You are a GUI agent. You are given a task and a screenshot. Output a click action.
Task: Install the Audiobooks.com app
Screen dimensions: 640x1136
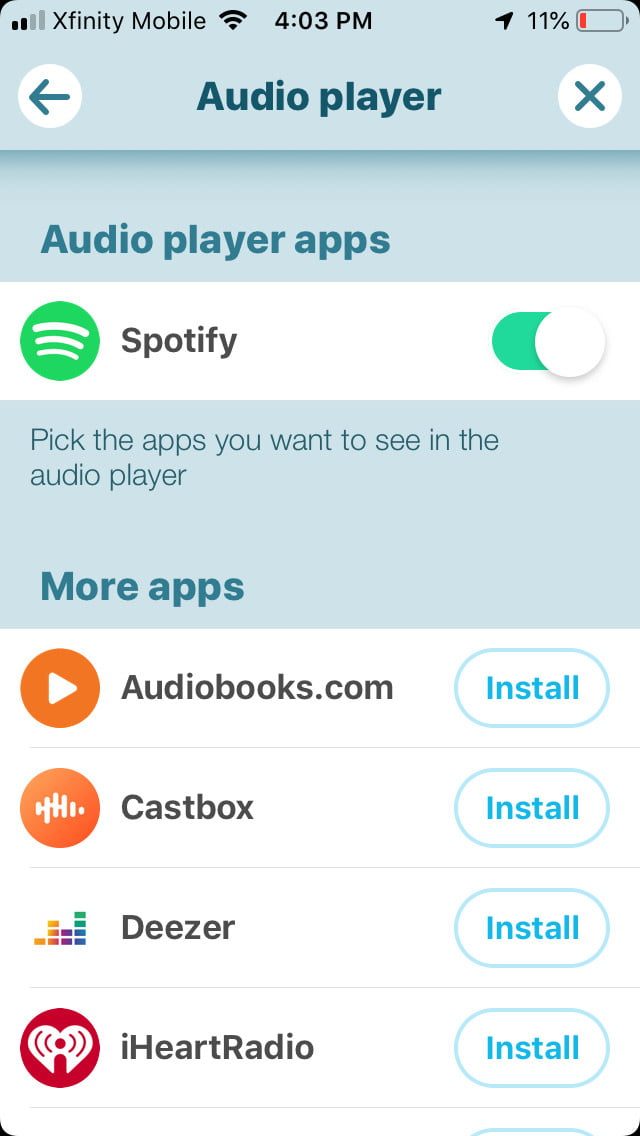pos(532,688)
